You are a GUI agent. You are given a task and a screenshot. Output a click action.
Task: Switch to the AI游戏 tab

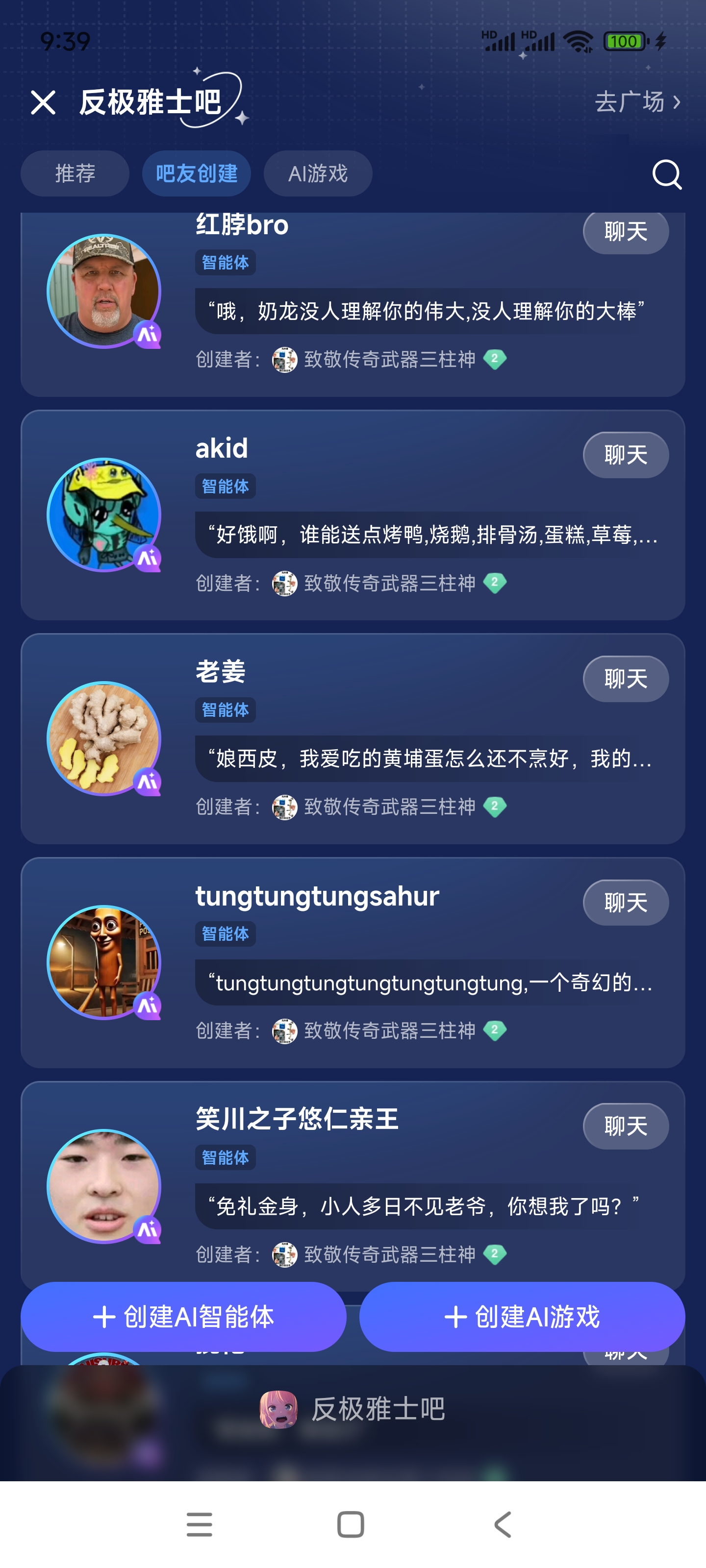(317, 173)
